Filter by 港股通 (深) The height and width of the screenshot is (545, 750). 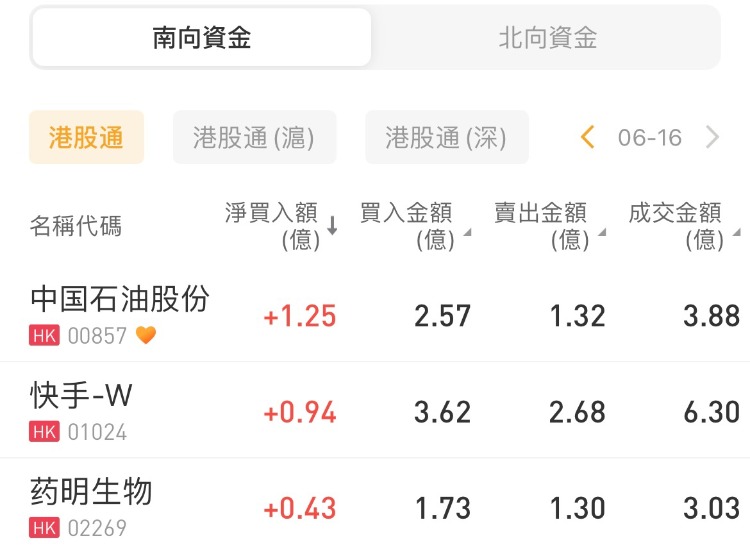coord(446,137)
